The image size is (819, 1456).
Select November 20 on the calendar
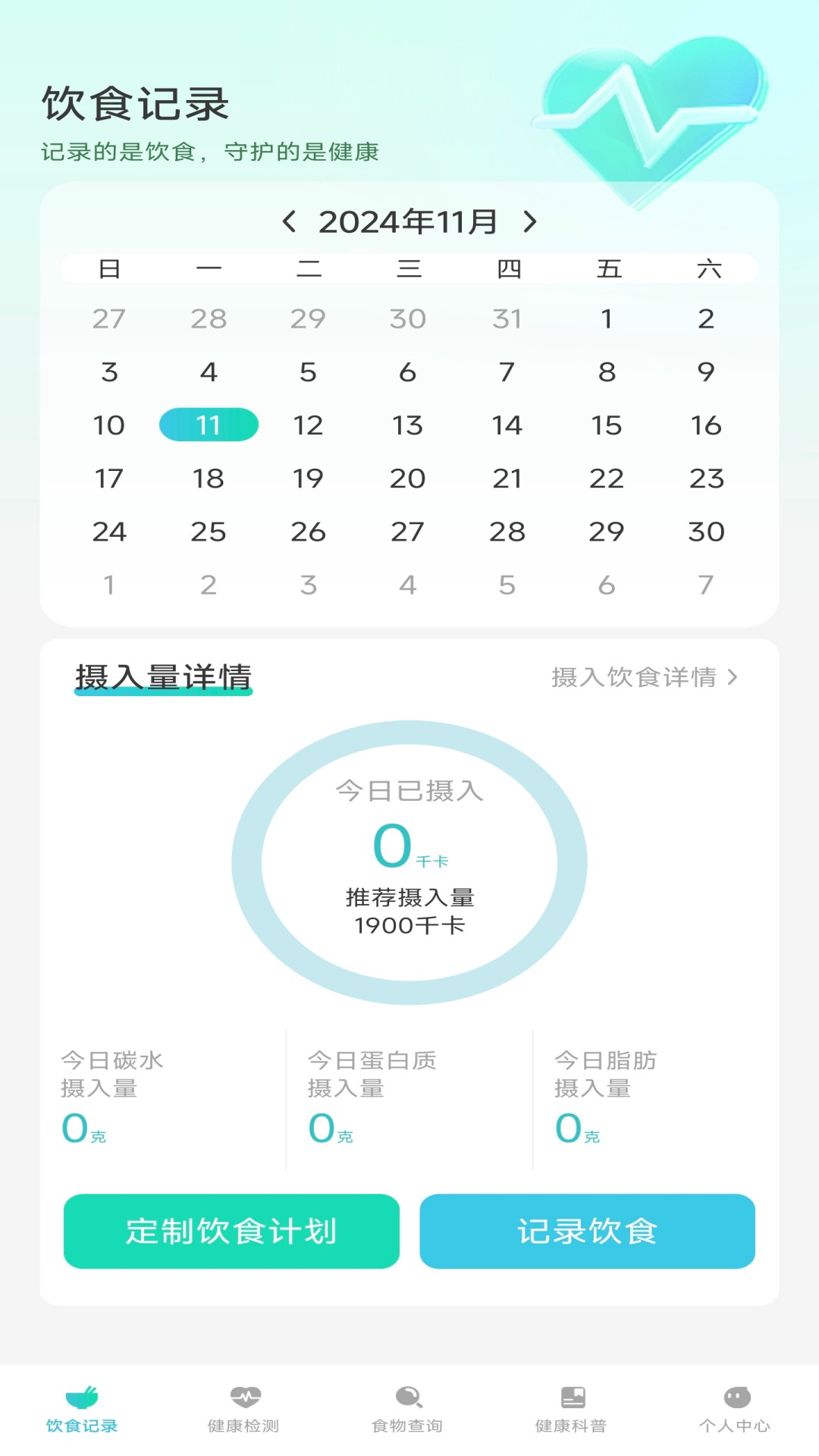(x=408, y=479)
